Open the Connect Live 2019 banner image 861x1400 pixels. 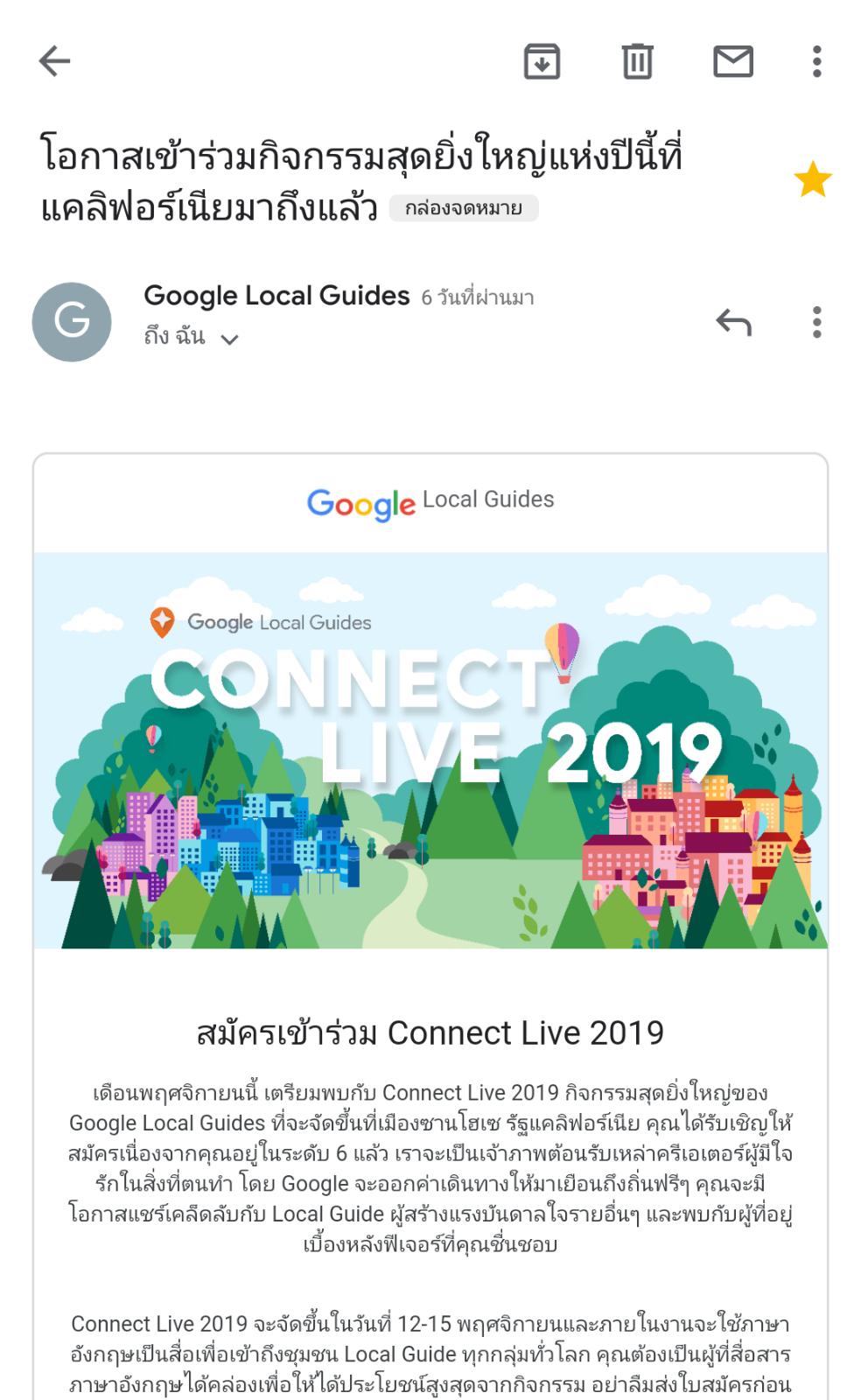point(430,750)
